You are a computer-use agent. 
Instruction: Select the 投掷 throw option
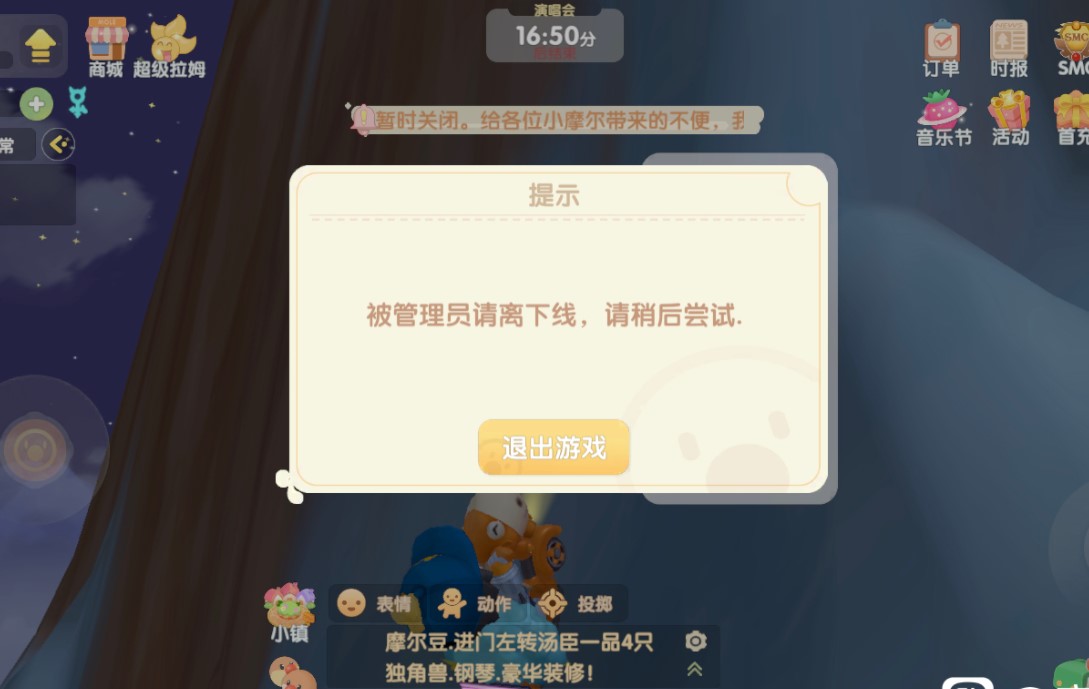coord(575,603)
